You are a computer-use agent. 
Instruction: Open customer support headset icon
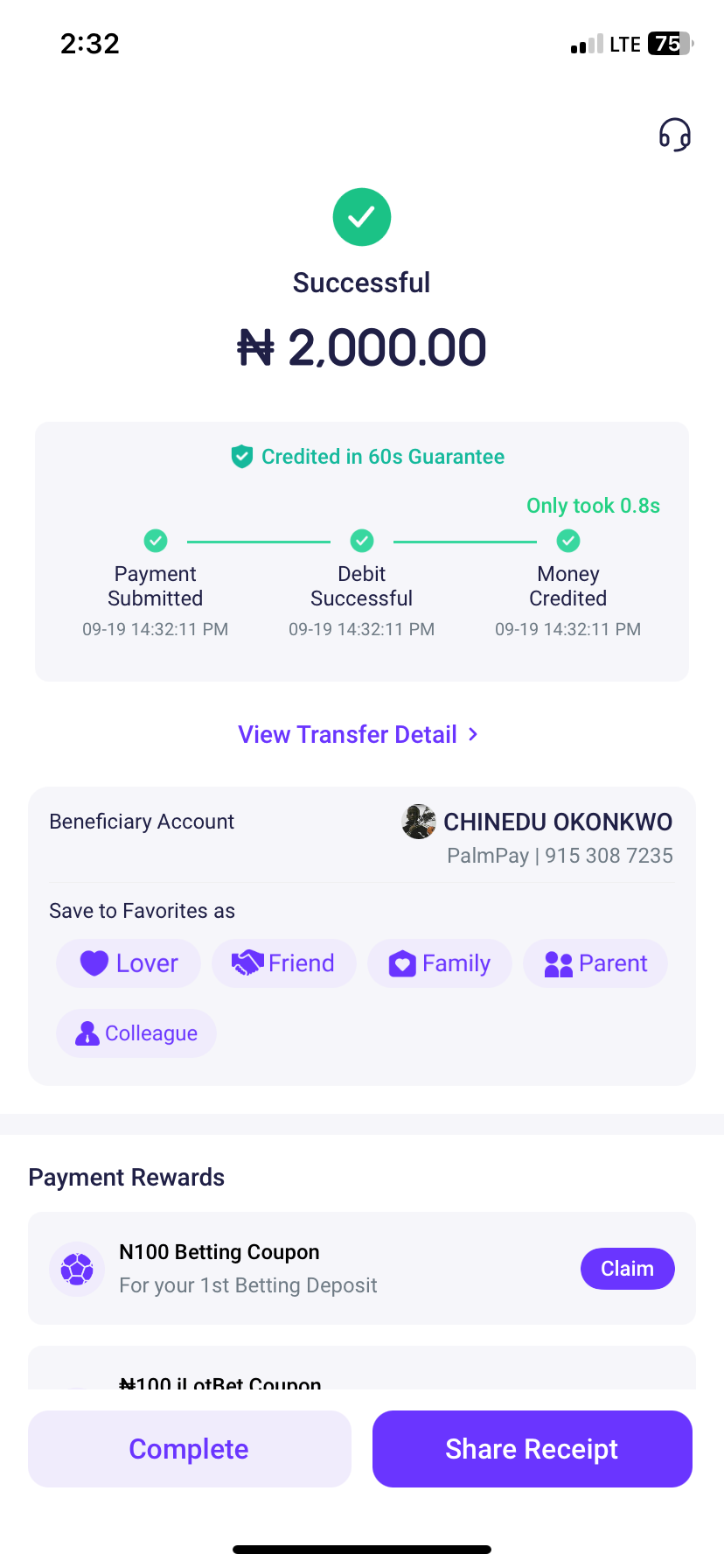[x=674, y=135]
